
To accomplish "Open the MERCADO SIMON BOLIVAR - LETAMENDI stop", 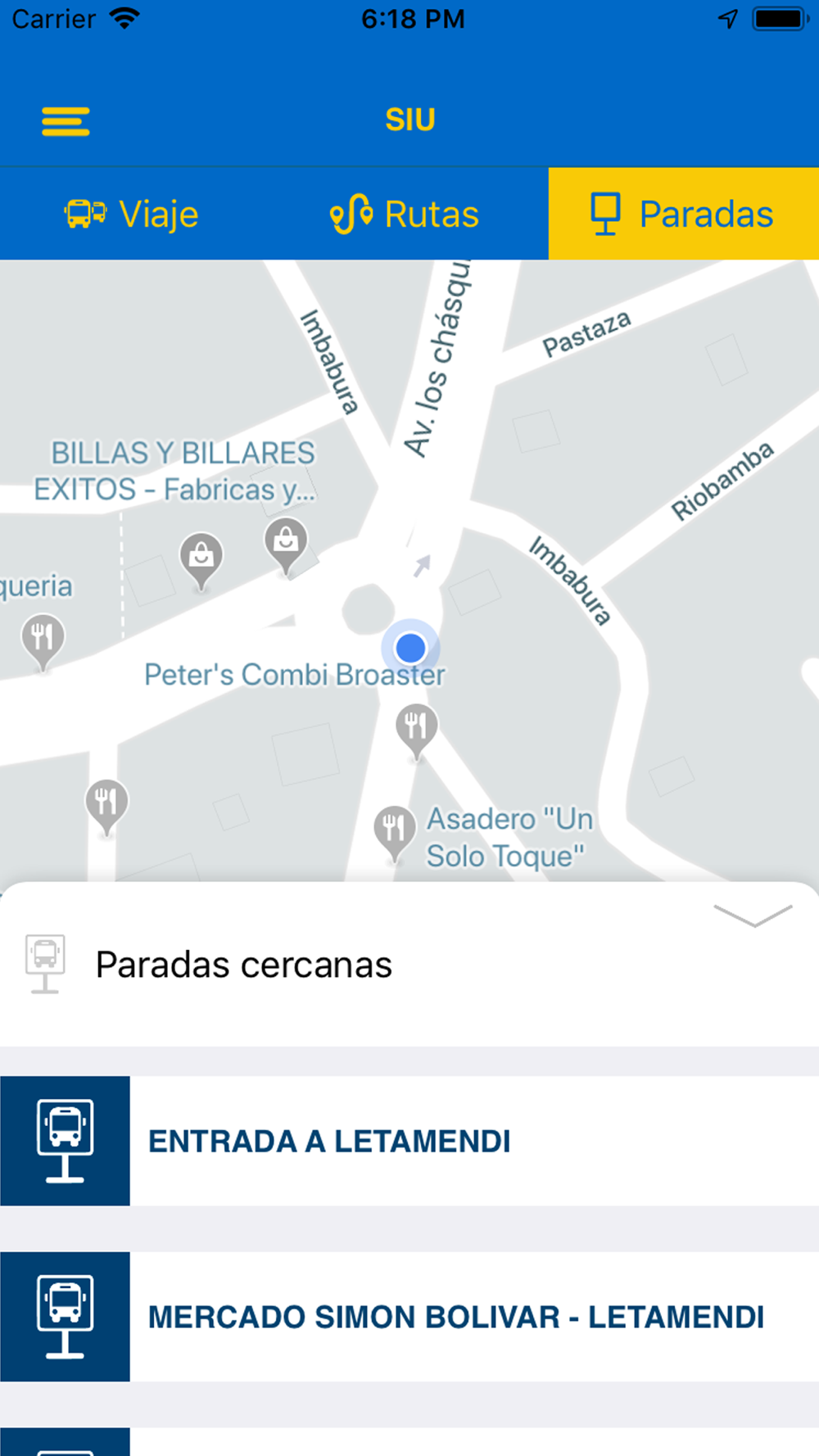I will [409, 1317].
